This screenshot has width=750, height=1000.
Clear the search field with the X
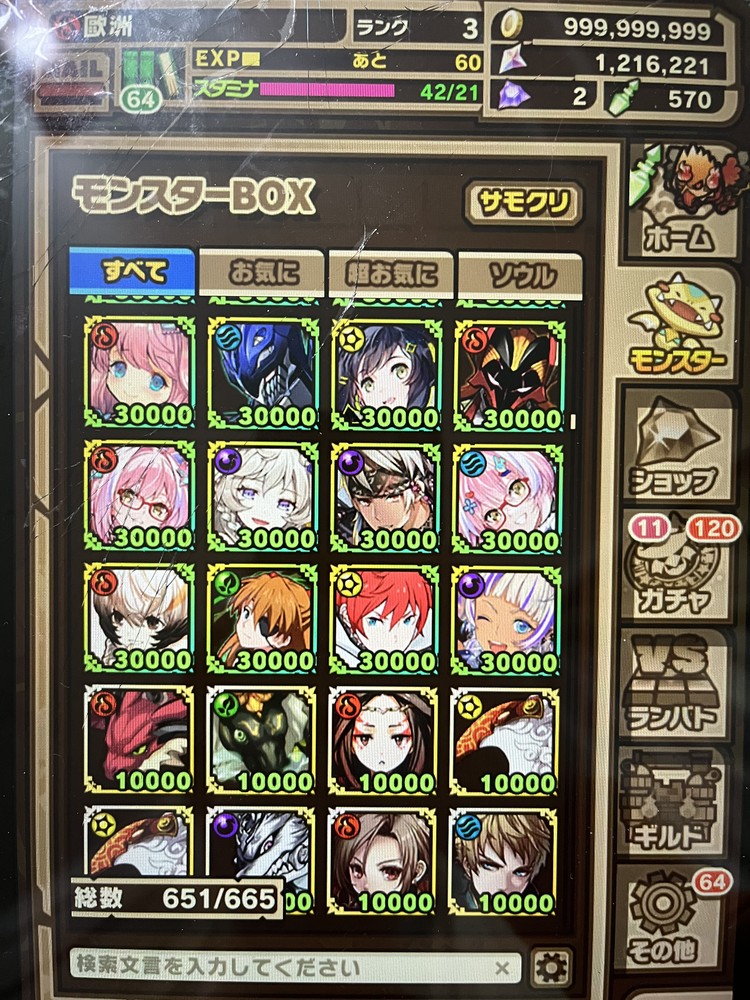pyautogui.click(x=503, y=967)
